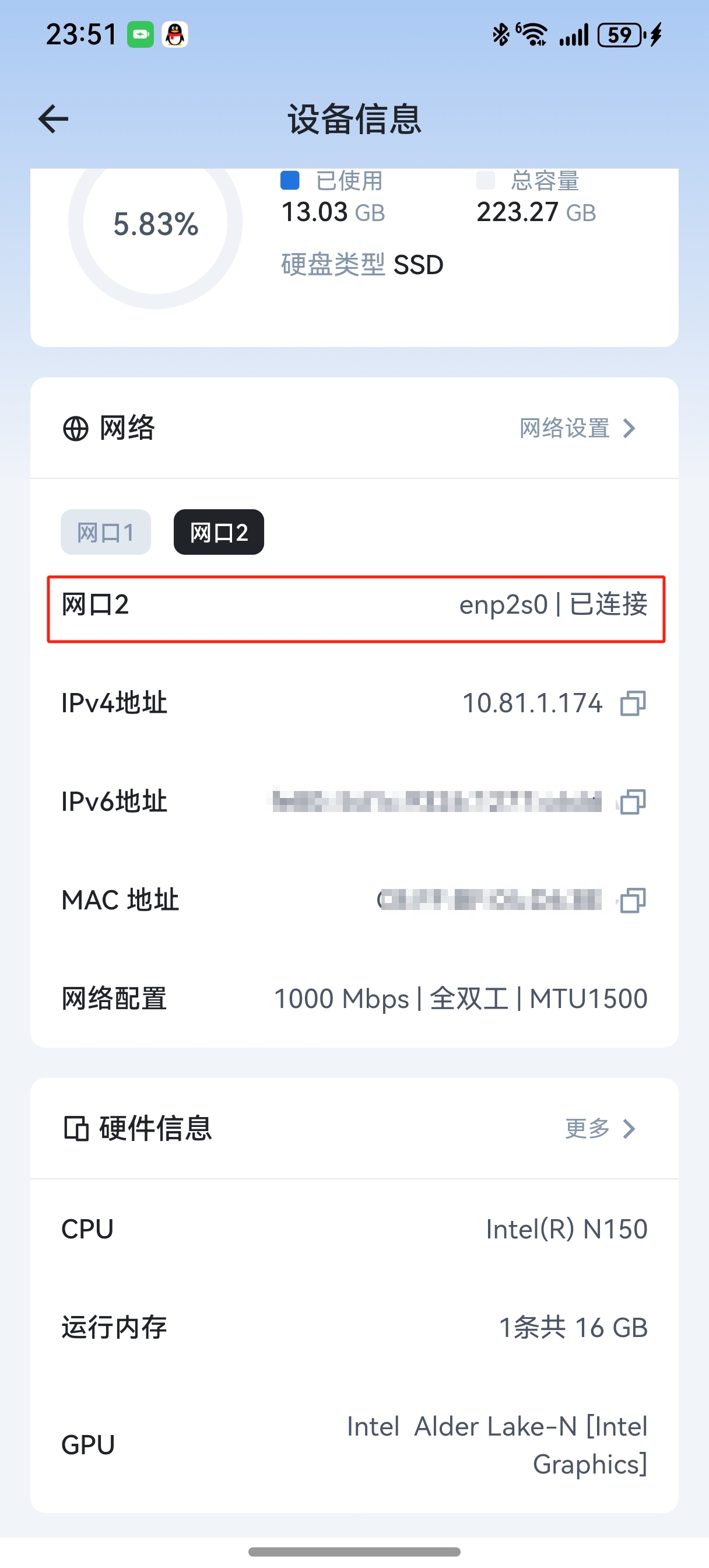This screenshot has width=709, height=1568.
Task: Copy the IPv6地址 value
Action: click(x=632, y=801)
